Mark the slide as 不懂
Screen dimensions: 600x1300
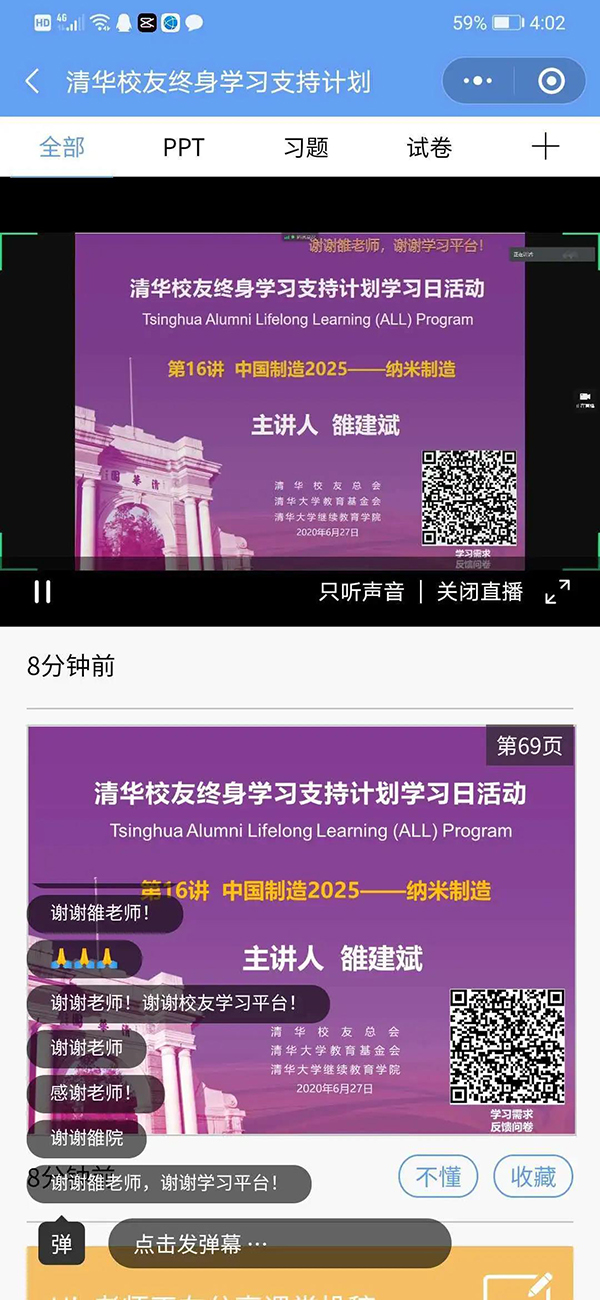[438, 1177]
